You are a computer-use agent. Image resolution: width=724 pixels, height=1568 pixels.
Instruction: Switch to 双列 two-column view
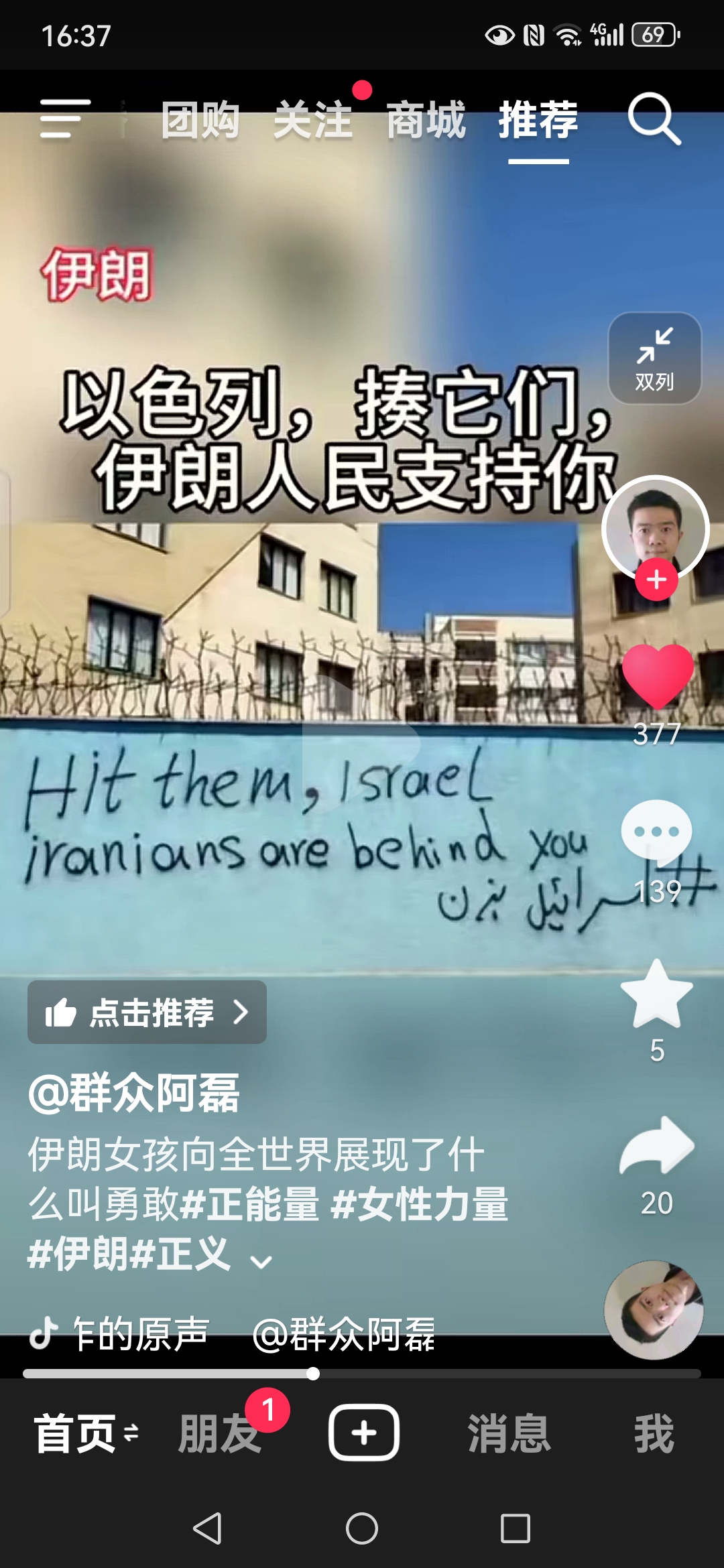pyautogui.click(x=654, y=358)
